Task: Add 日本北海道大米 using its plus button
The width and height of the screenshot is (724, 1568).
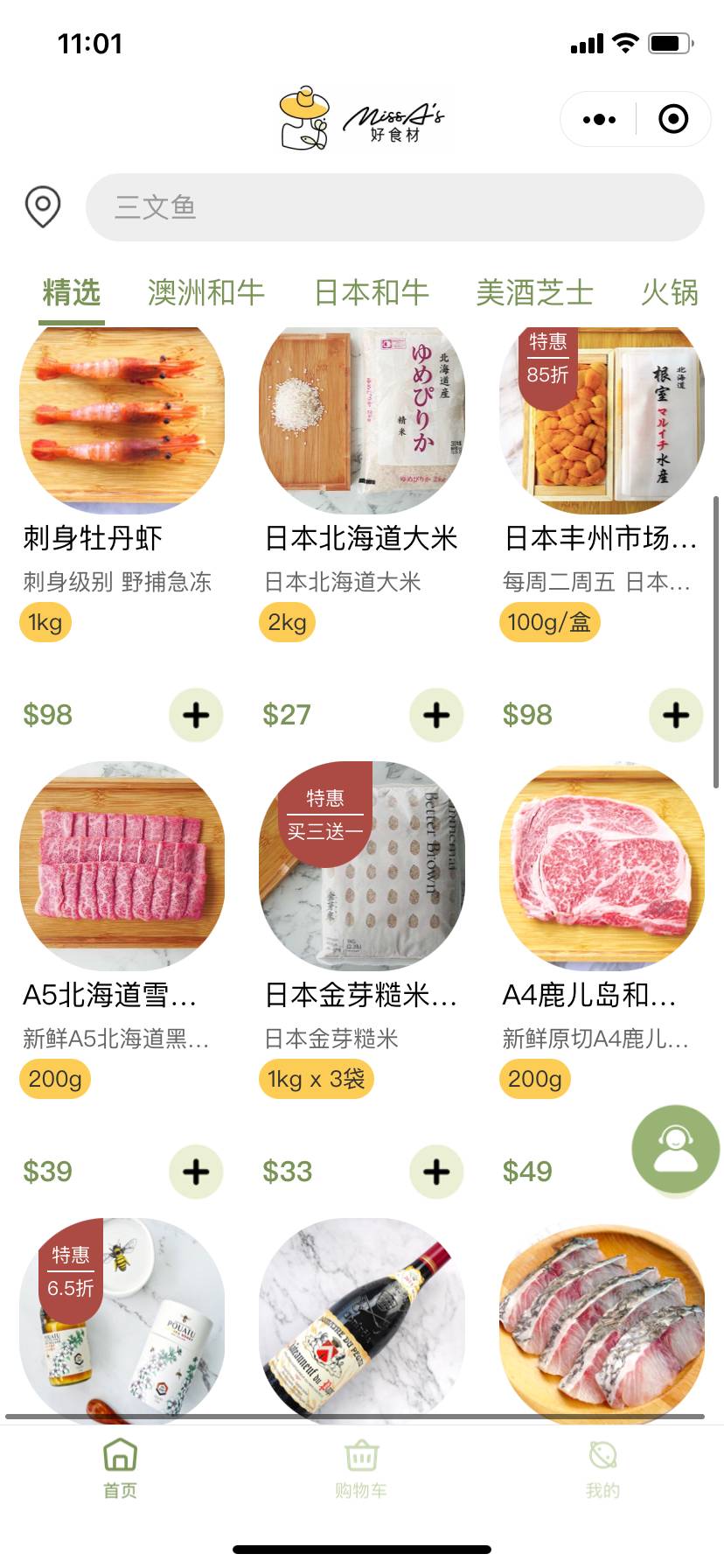Action: click(x=435, y=715)
